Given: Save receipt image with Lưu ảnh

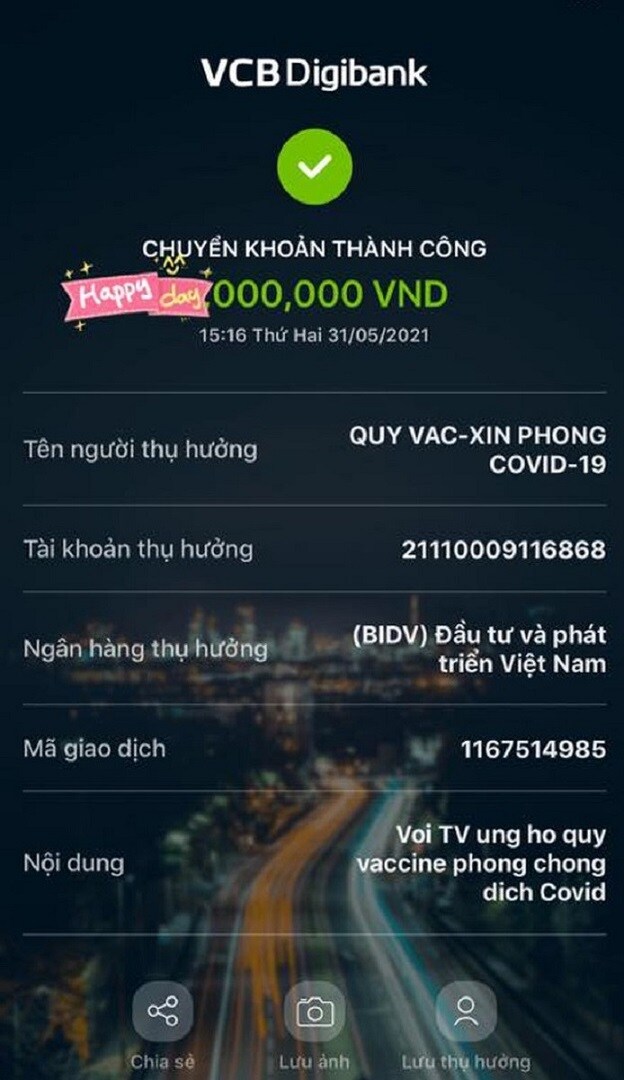Looking at the screenshot, I should [x=314, y=1012].
